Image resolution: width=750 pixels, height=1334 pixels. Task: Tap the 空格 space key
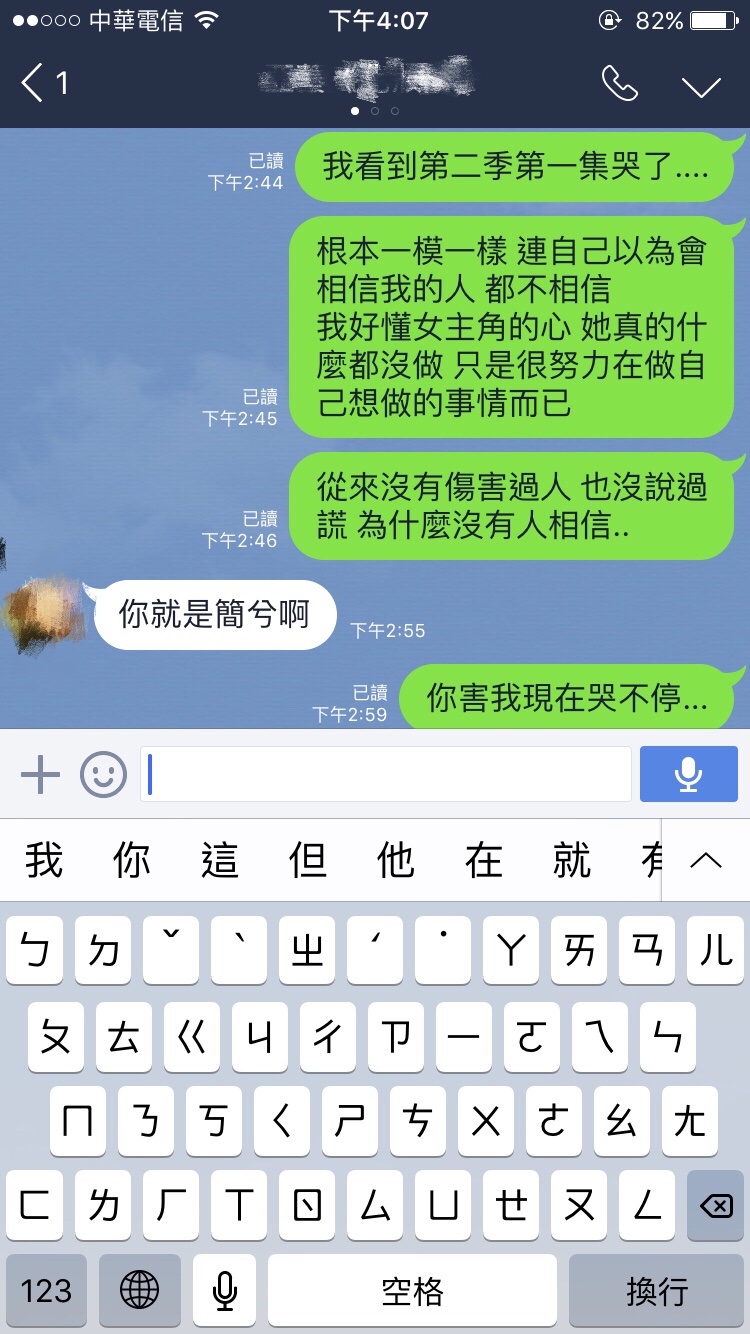point(412,1290)
